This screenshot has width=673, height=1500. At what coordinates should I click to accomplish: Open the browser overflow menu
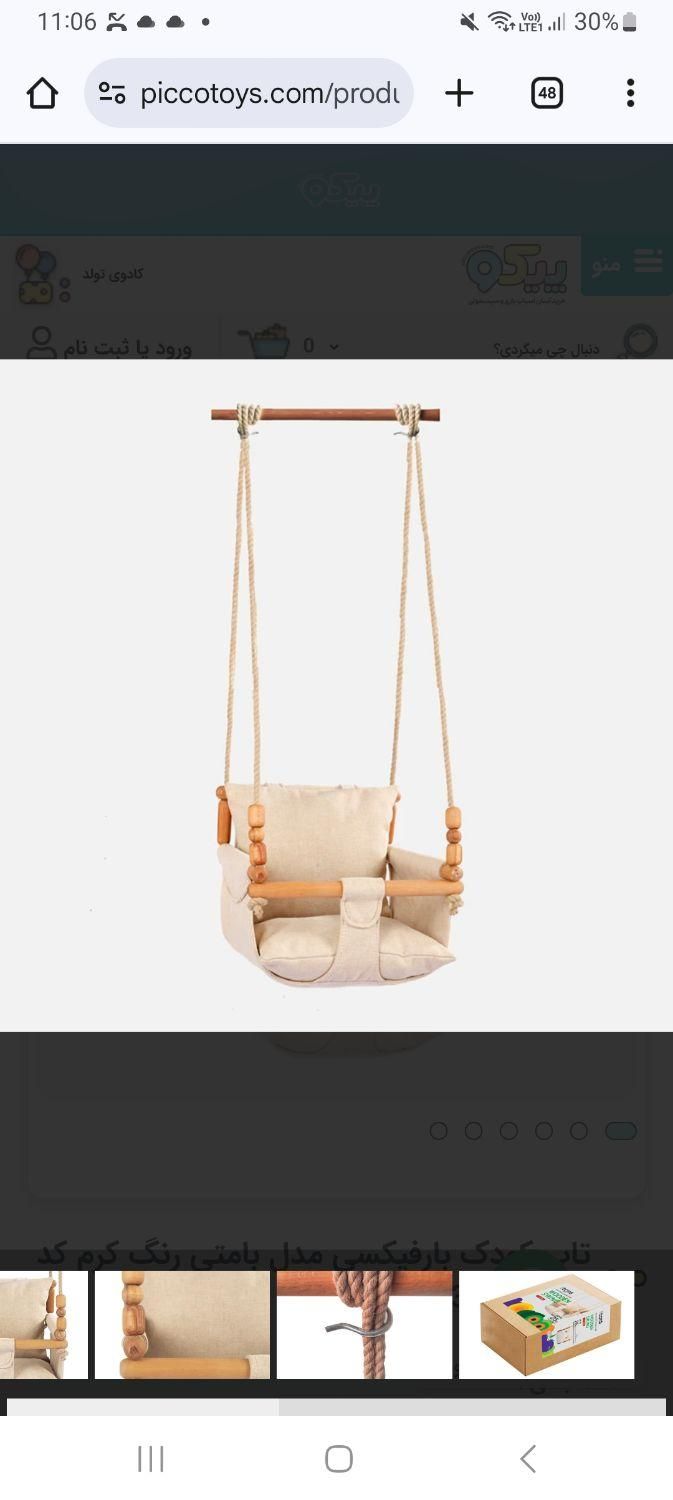630,93
